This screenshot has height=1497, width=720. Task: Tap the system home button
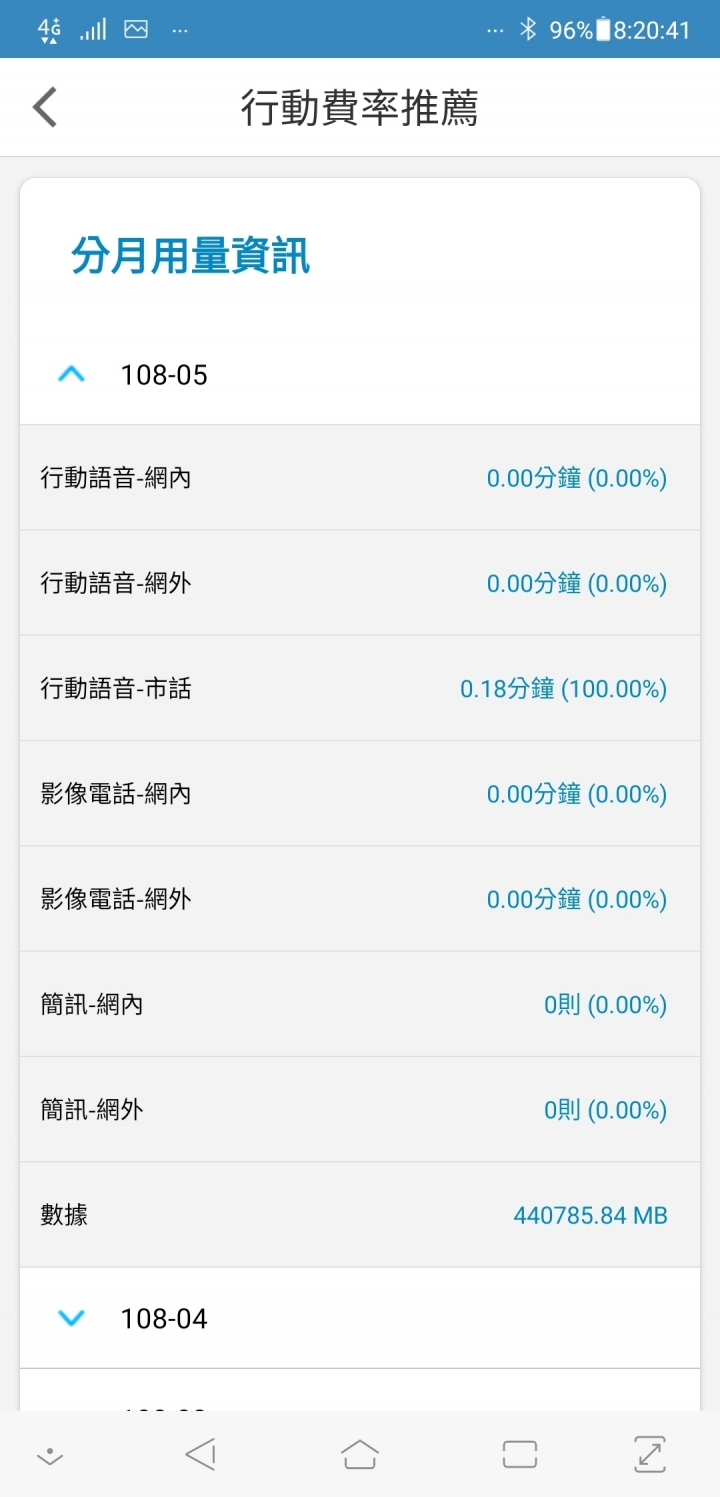[x=360, y=1454]
